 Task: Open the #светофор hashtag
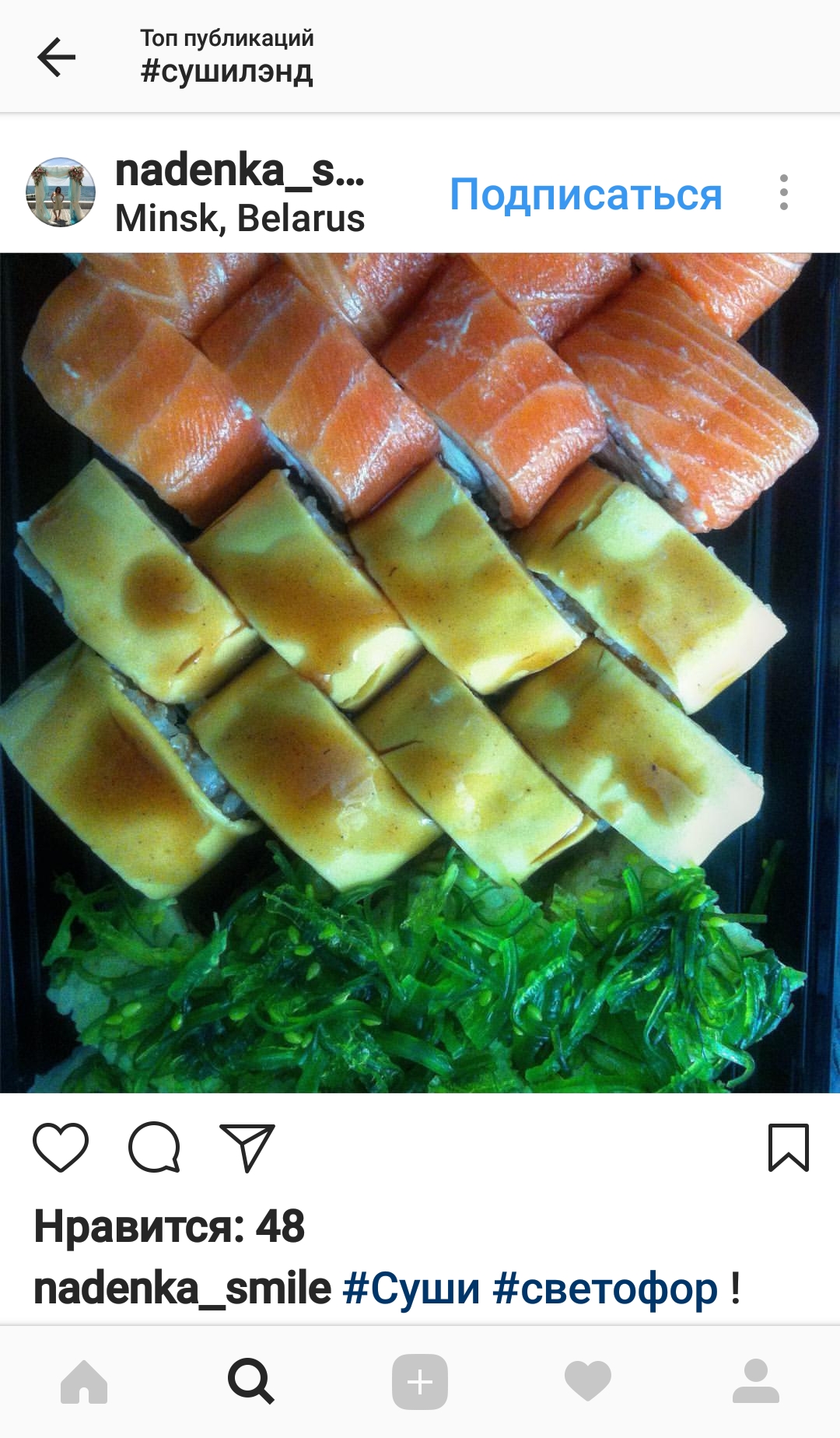pyautogui.click(x=605, y=1289)
